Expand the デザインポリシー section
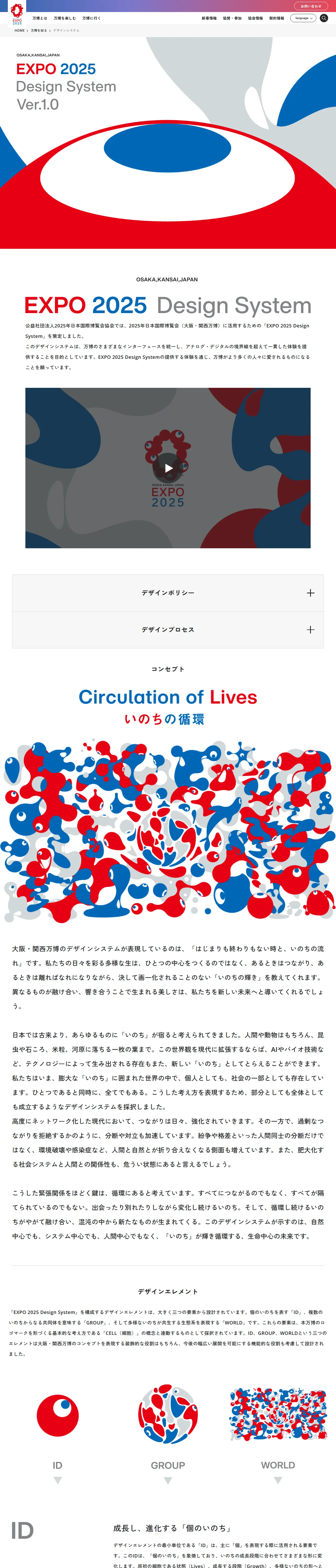The height and width of the screenshot is (1568, 336). (x=168, y=593)
